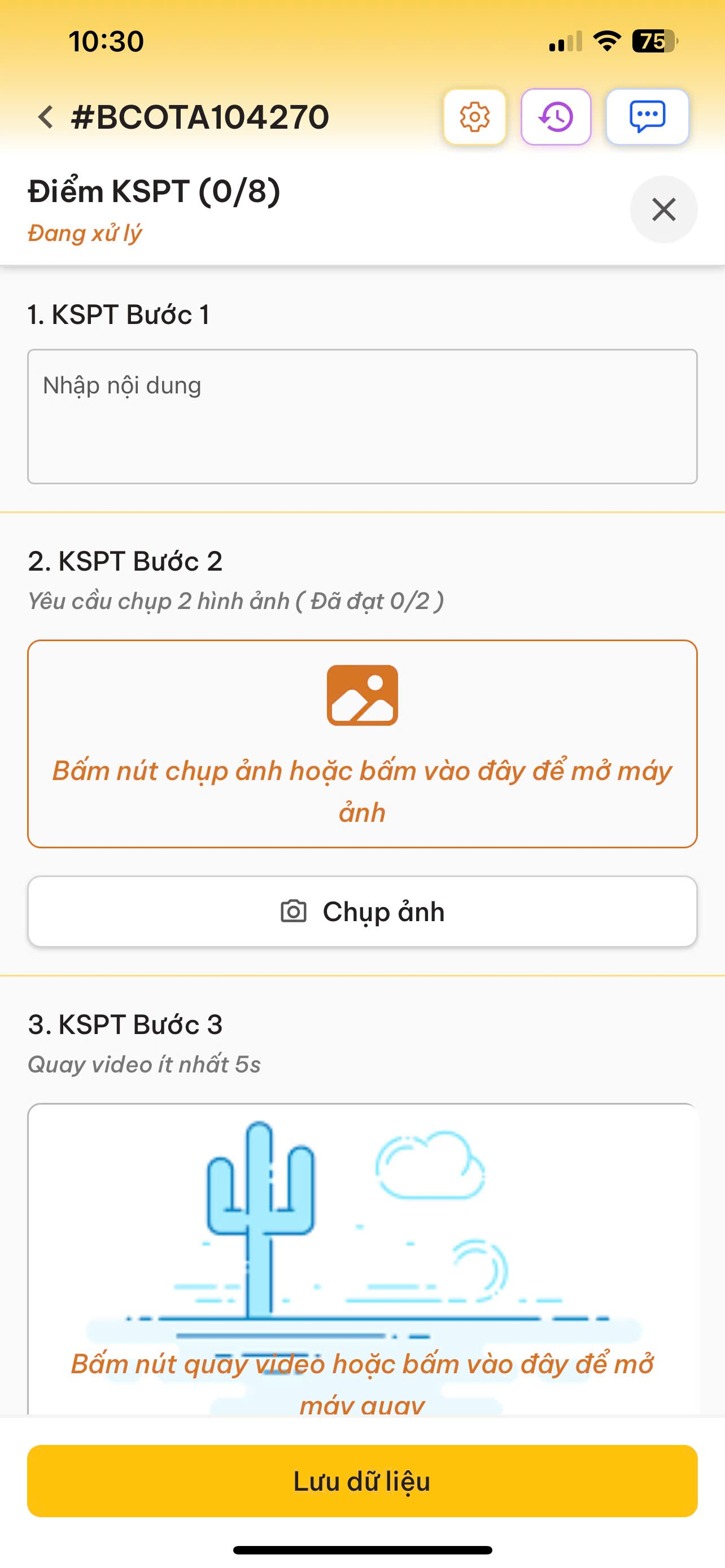Viewport: 725px width, 1568px height.
Task: Go back from #BCOTA104270
Action: pyautogui.click(x=46, y=117)
